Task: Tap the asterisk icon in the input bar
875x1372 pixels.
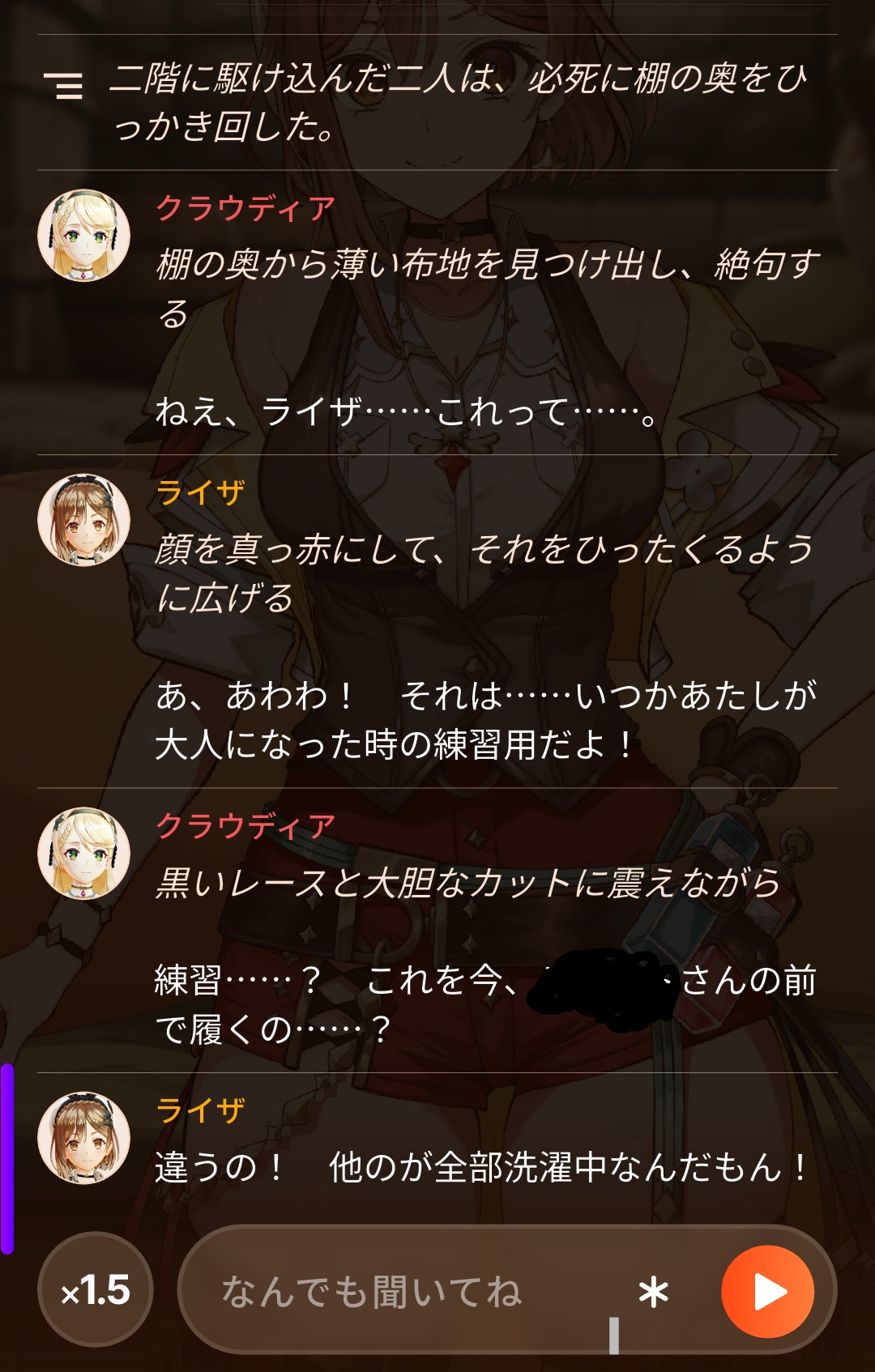Action: 653,1292
